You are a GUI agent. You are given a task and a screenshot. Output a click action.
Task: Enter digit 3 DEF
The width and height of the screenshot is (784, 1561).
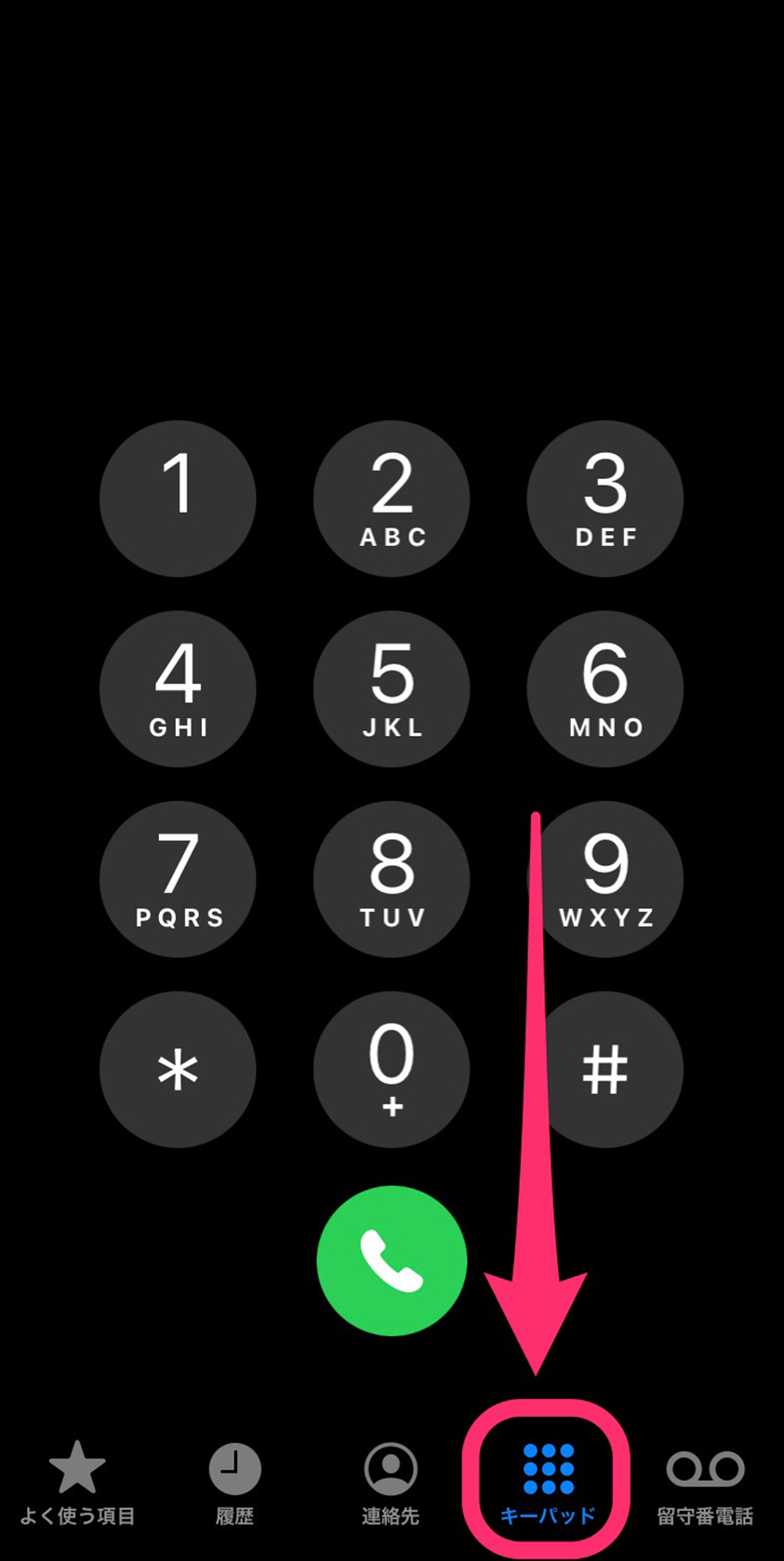click(605, 499)
